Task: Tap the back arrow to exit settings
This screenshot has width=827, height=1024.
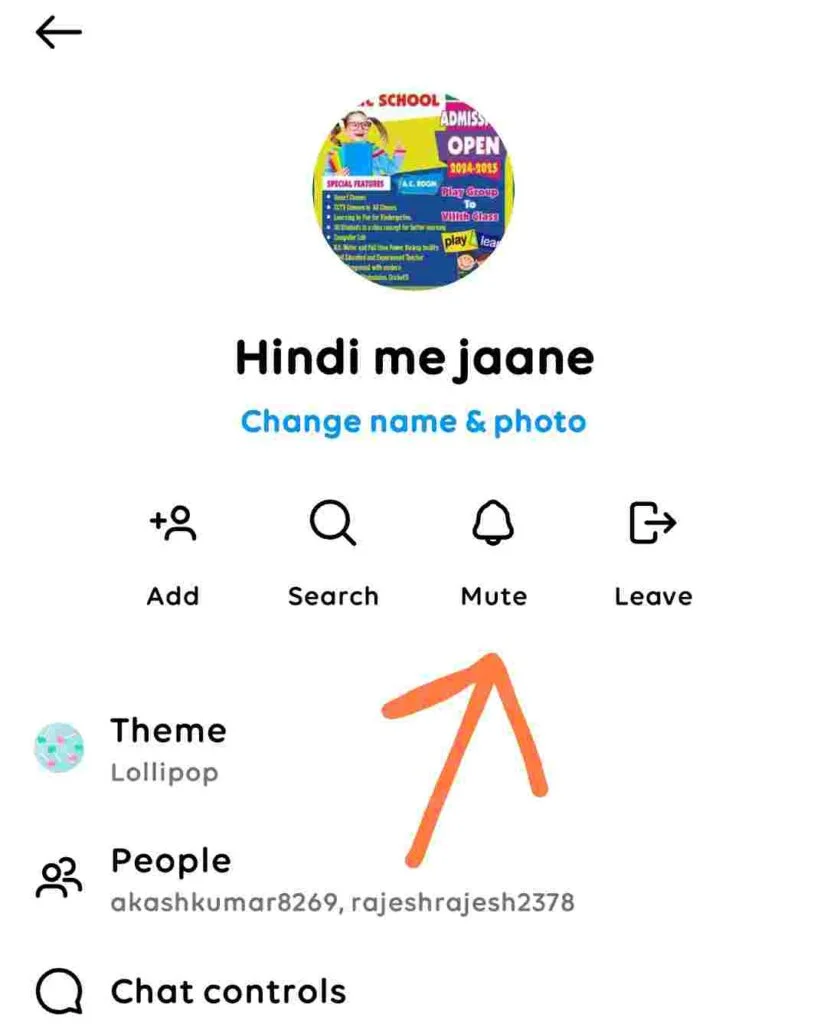Action: click(55, 32)
